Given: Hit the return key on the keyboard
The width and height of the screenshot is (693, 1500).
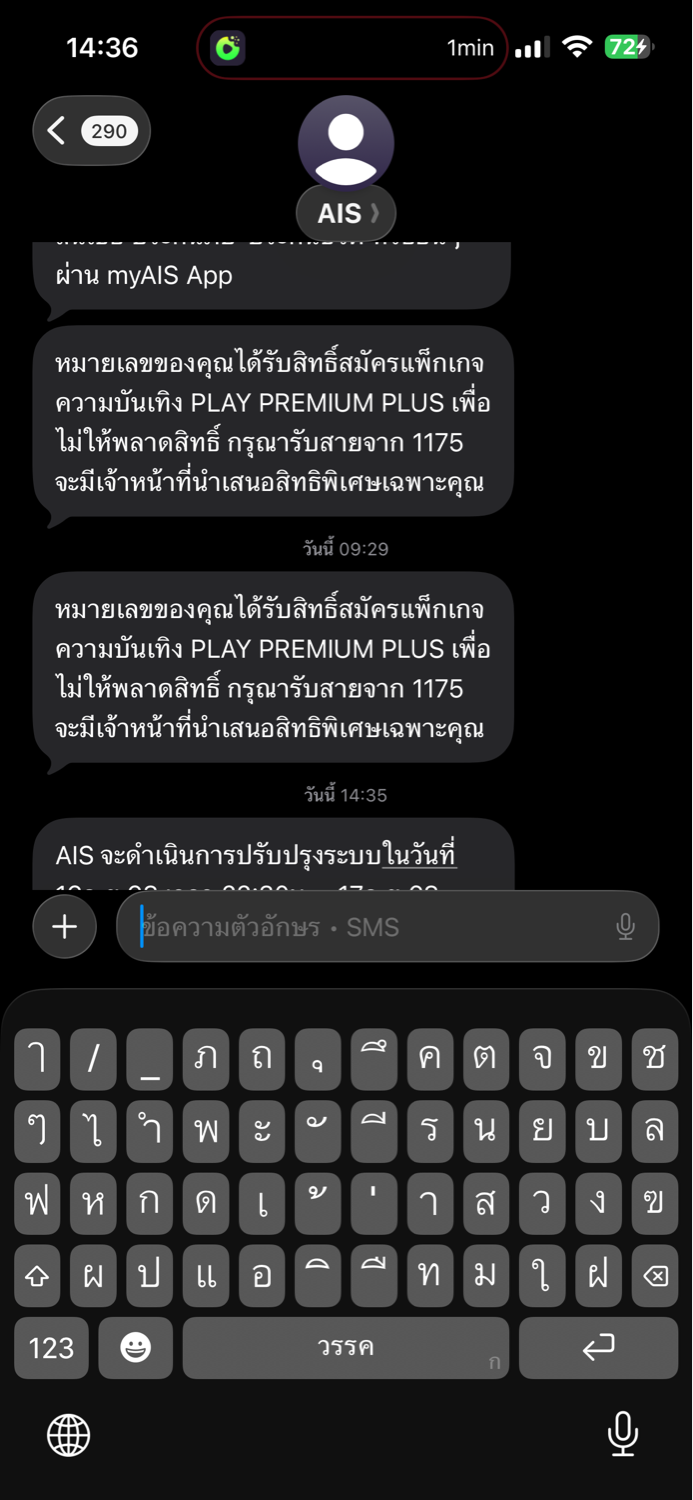Looking at the screenshot, I should pos(598,1348).
